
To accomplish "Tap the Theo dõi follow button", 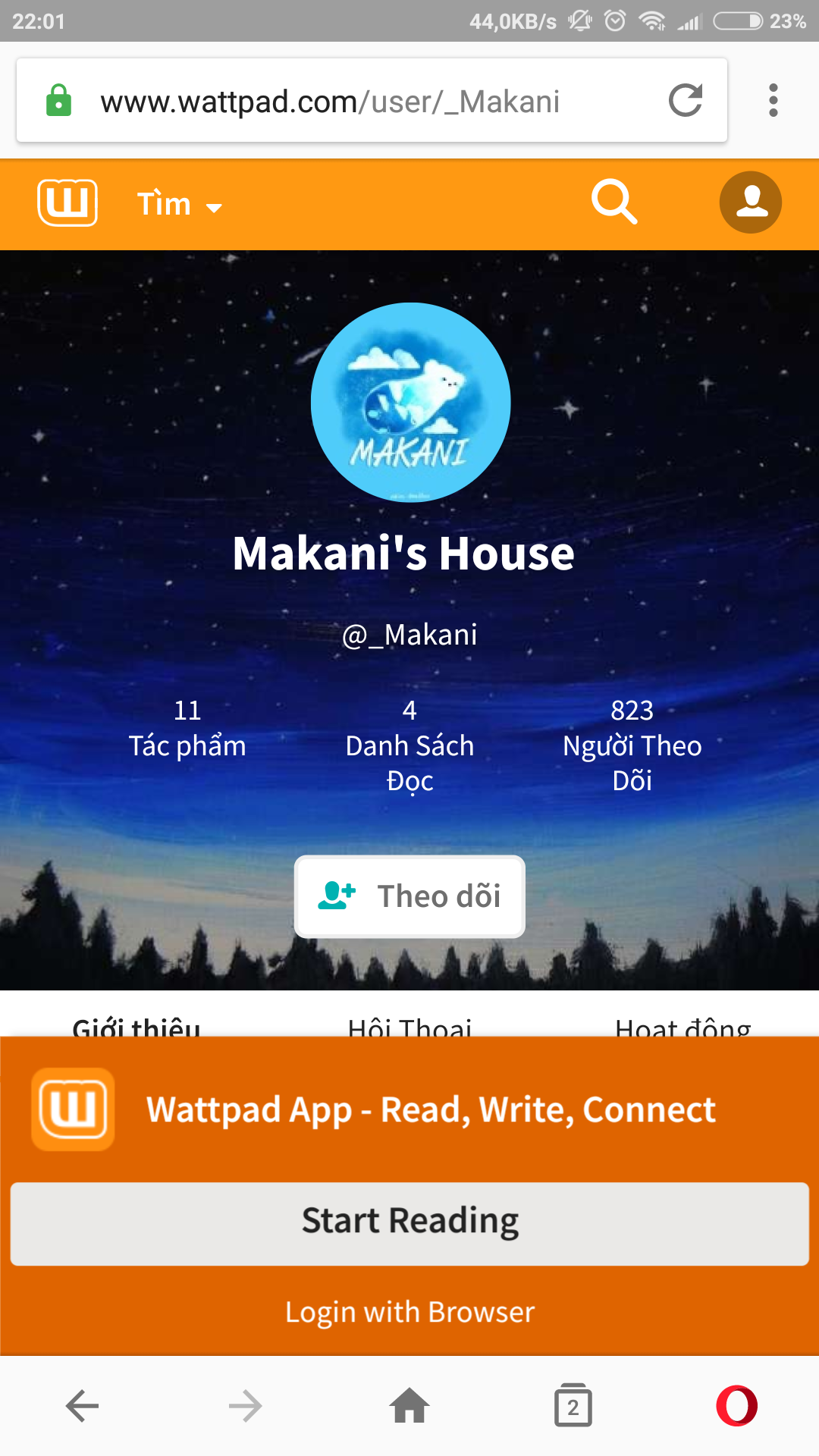I will tap(409, 896).
